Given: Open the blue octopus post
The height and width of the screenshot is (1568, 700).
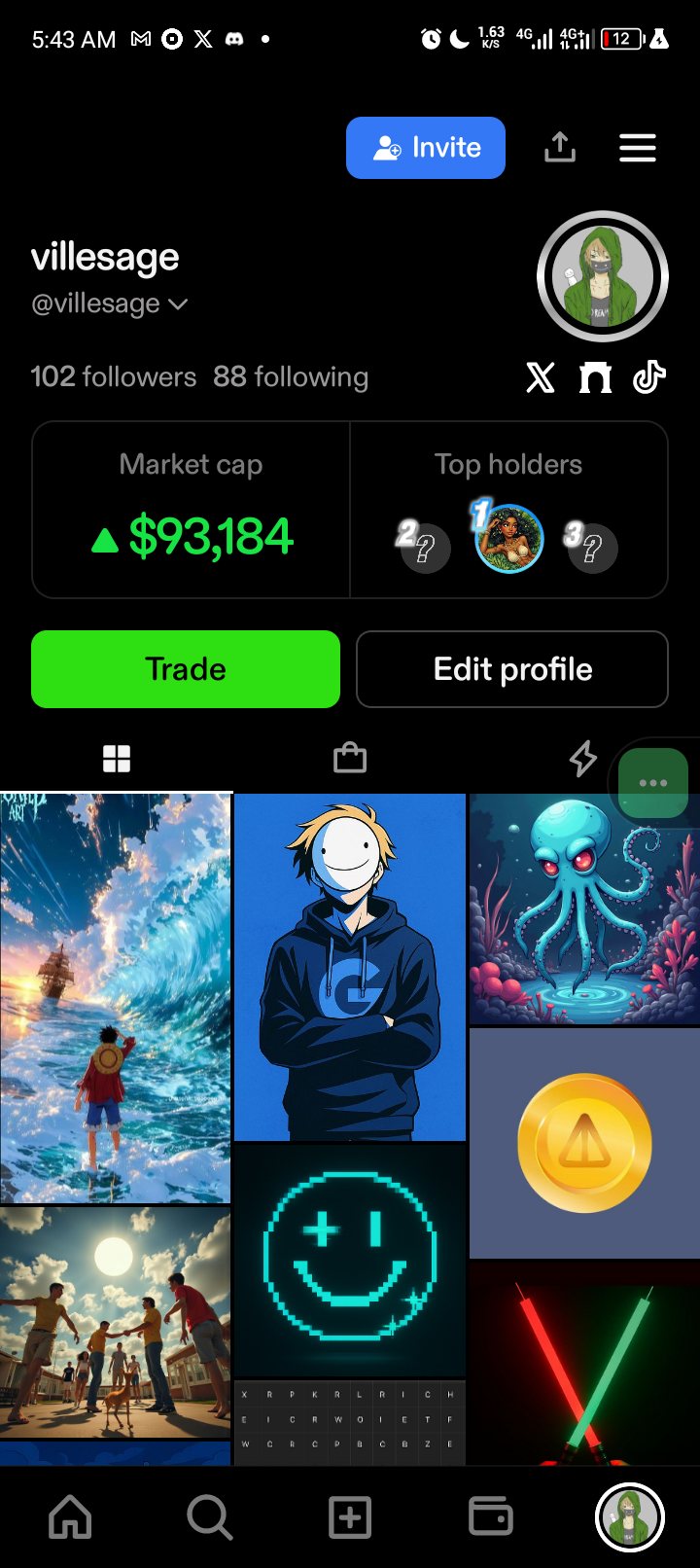Looking at the screenshot, I should [x=583, y=909].
